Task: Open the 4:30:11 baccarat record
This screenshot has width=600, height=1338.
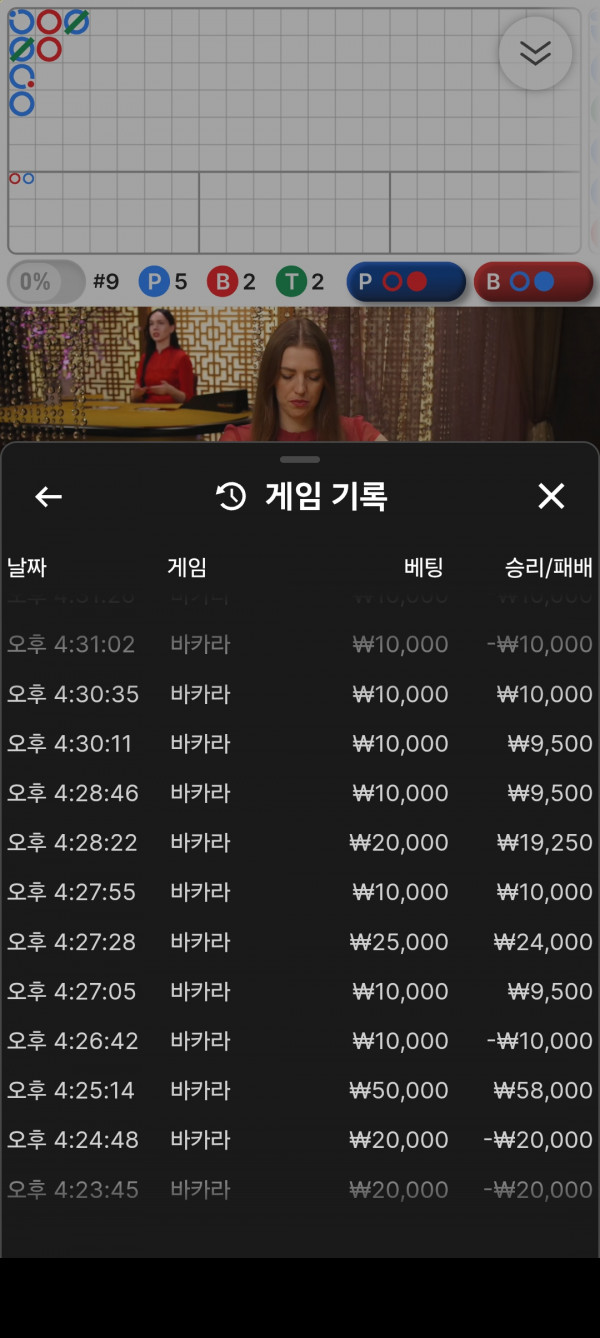Action: [300, 744]
